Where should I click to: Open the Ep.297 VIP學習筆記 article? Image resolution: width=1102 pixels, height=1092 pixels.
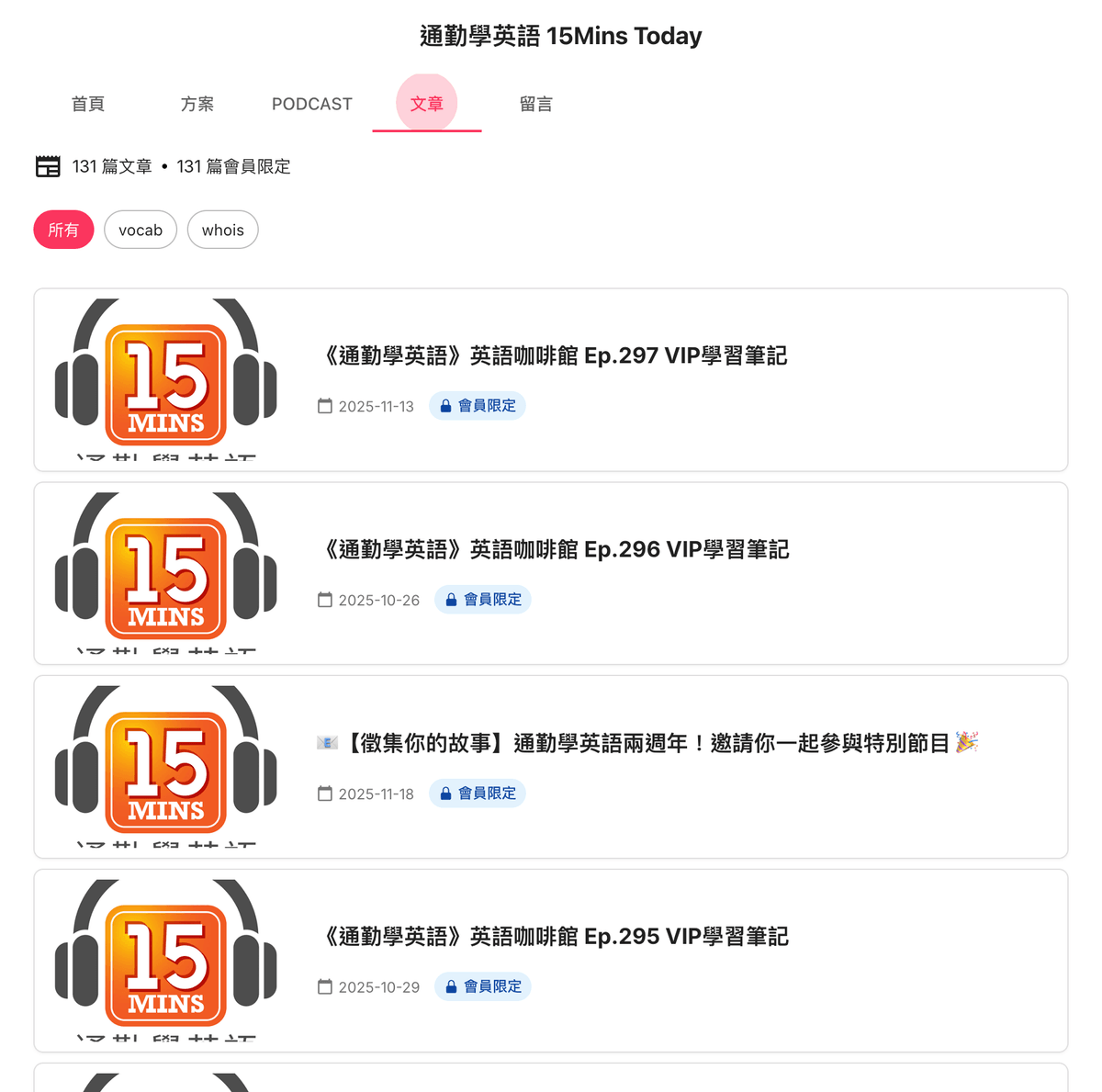(556, 356)
